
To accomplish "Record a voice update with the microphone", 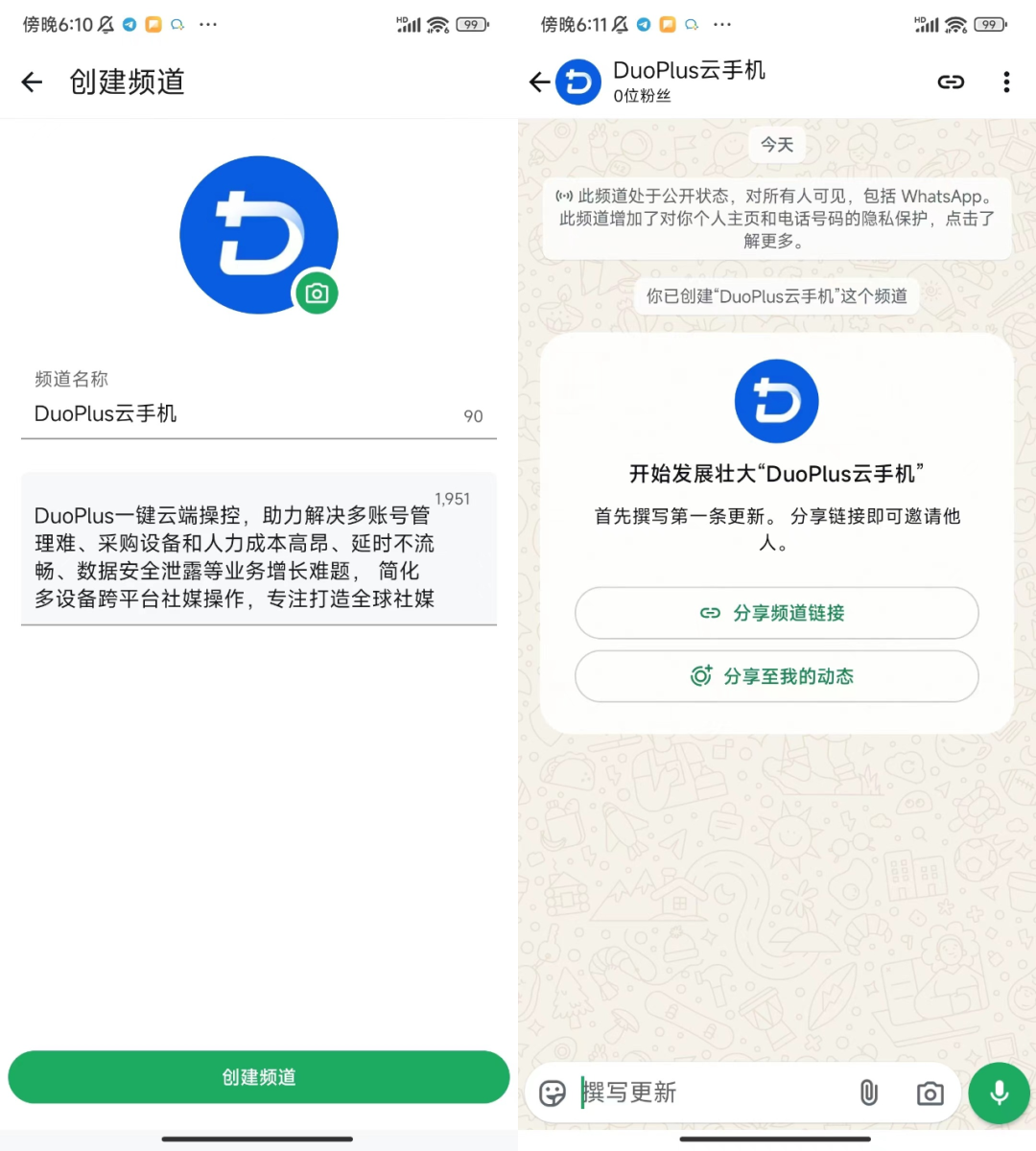I will [x=999, y=1092].
